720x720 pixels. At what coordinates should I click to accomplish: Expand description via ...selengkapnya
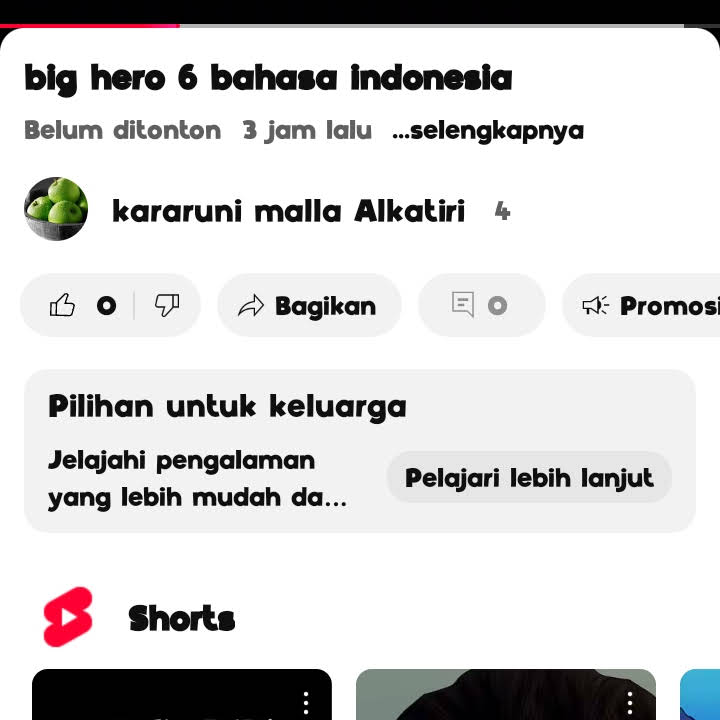tap(488, 131)
